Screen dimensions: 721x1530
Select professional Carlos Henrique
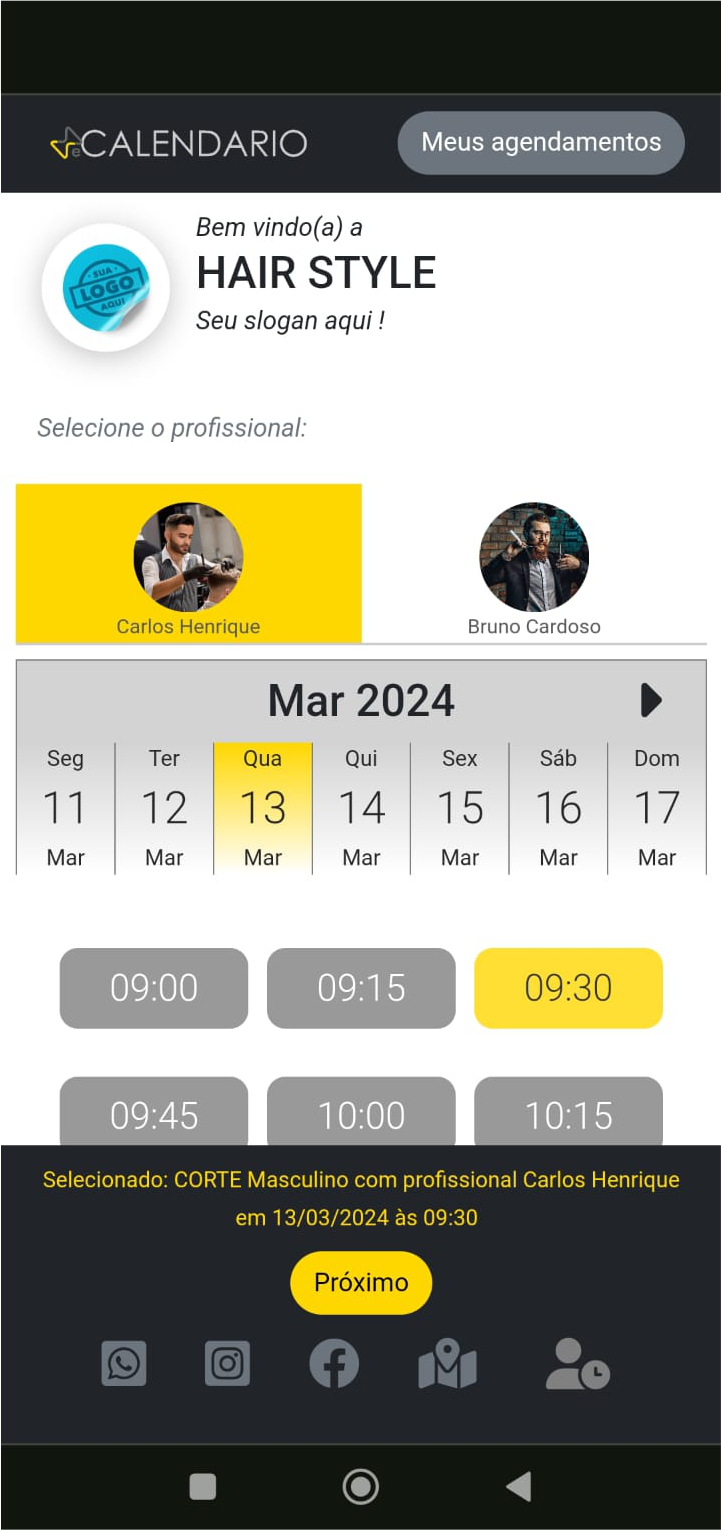(188, 565)
